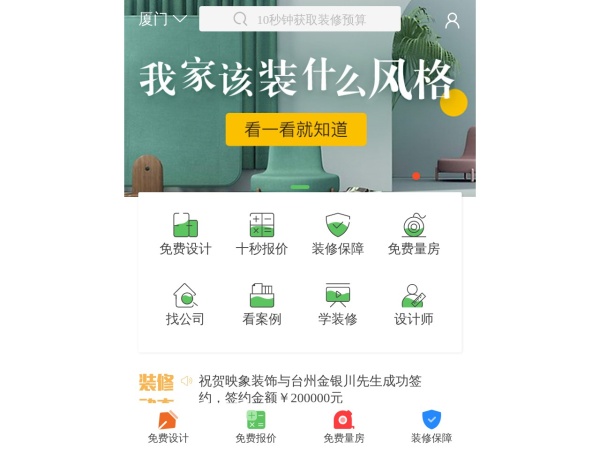Viewport: 600px width, 450px height.
Task: Switch to 免费设计 bottom tab
Action: coord(168,427)
